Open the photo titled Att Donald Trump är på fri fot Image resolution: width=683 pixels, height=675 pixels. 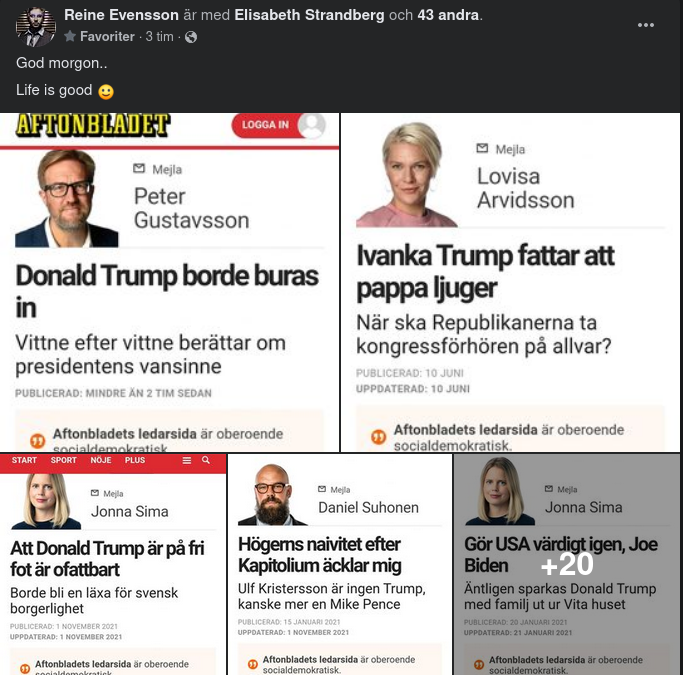point(113,564)
